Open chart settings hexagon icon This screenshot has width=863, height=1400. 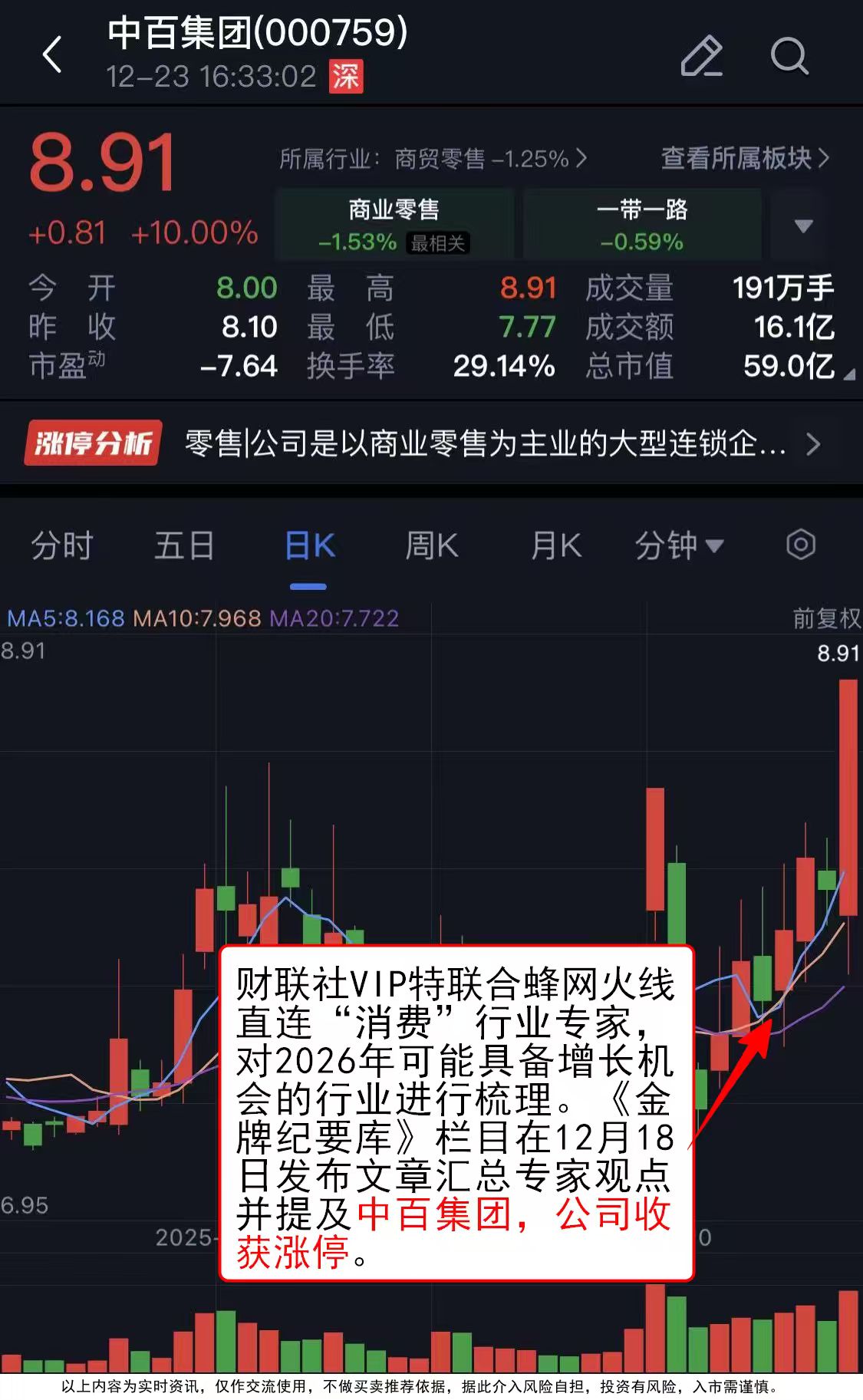(800, 545)
